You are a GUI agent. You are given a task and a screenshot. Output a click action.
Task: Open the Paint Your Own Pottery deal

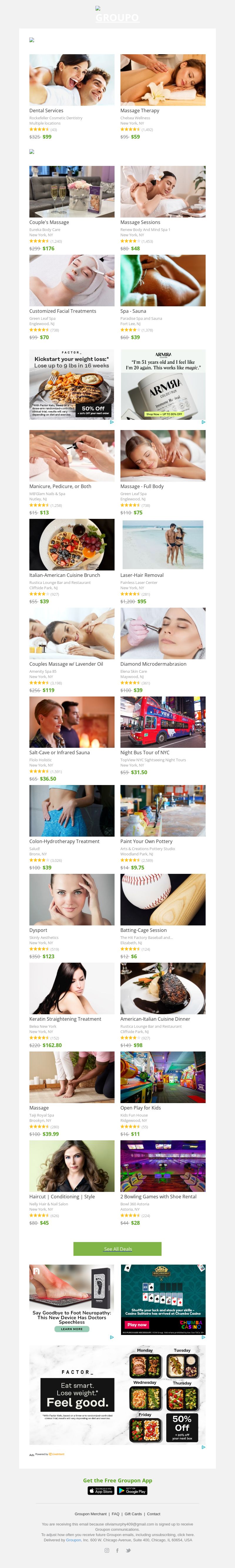[x=162, y=810]
